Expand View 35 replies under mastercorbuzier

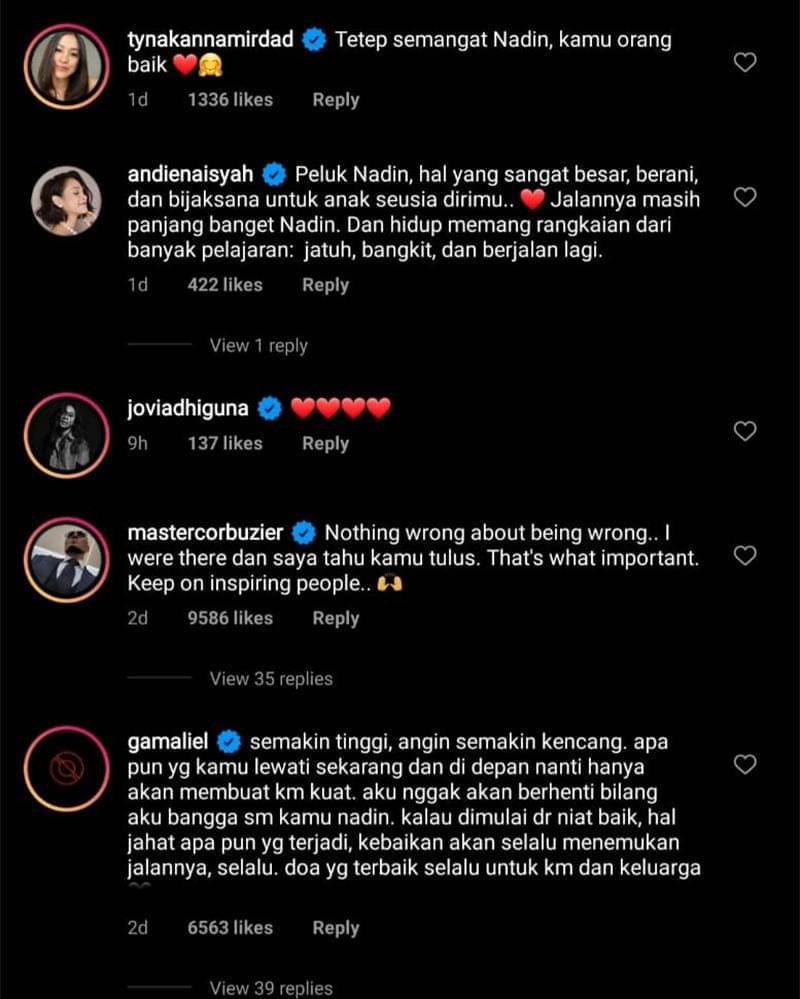pyautogui.click(x=270, y=679)
